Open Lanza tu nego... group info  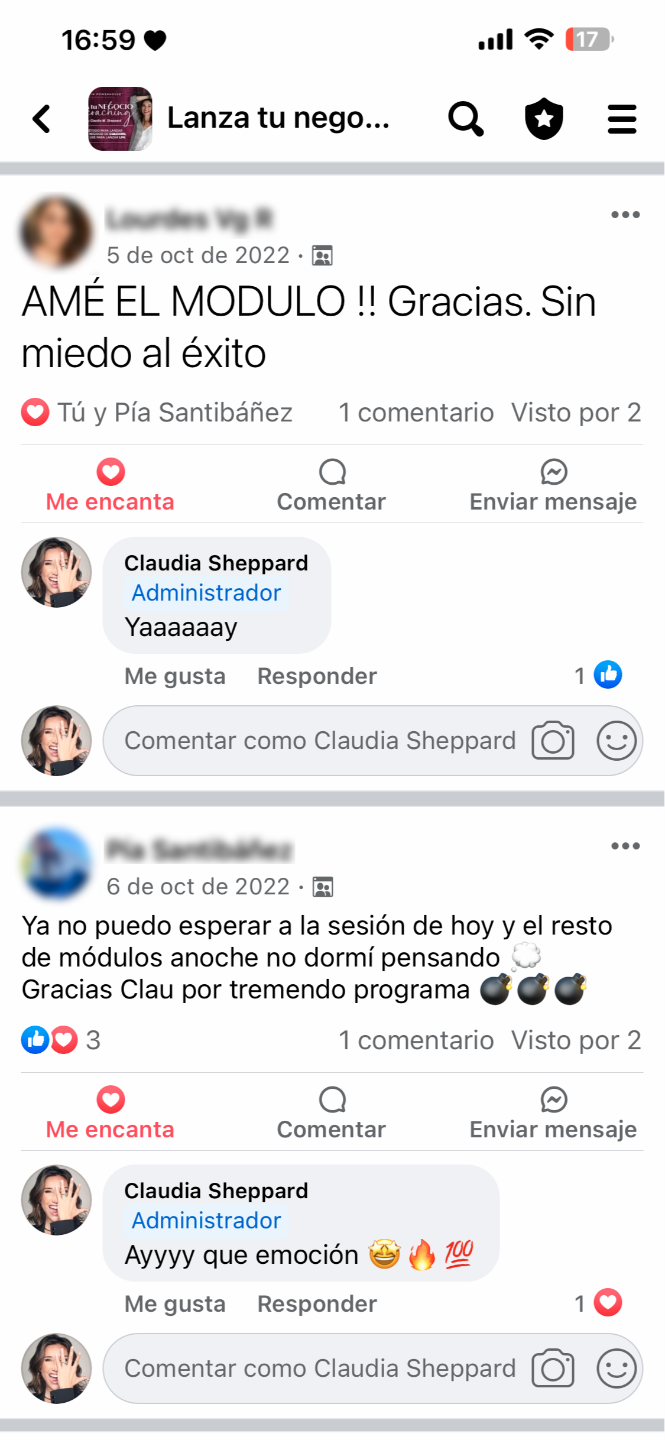(x=277, y=119)
